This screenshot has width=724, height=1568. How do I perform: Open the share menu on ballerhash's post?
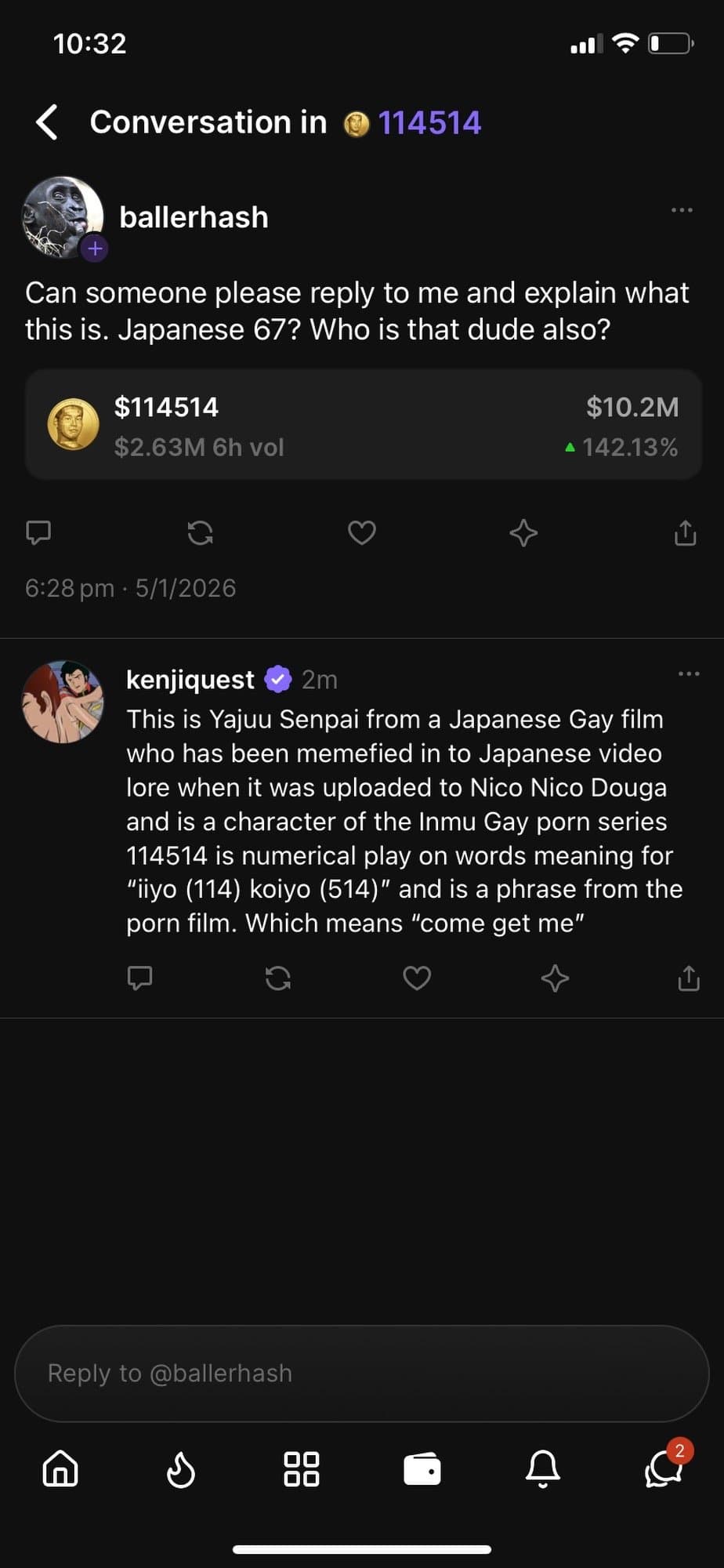tap(684, 533)
